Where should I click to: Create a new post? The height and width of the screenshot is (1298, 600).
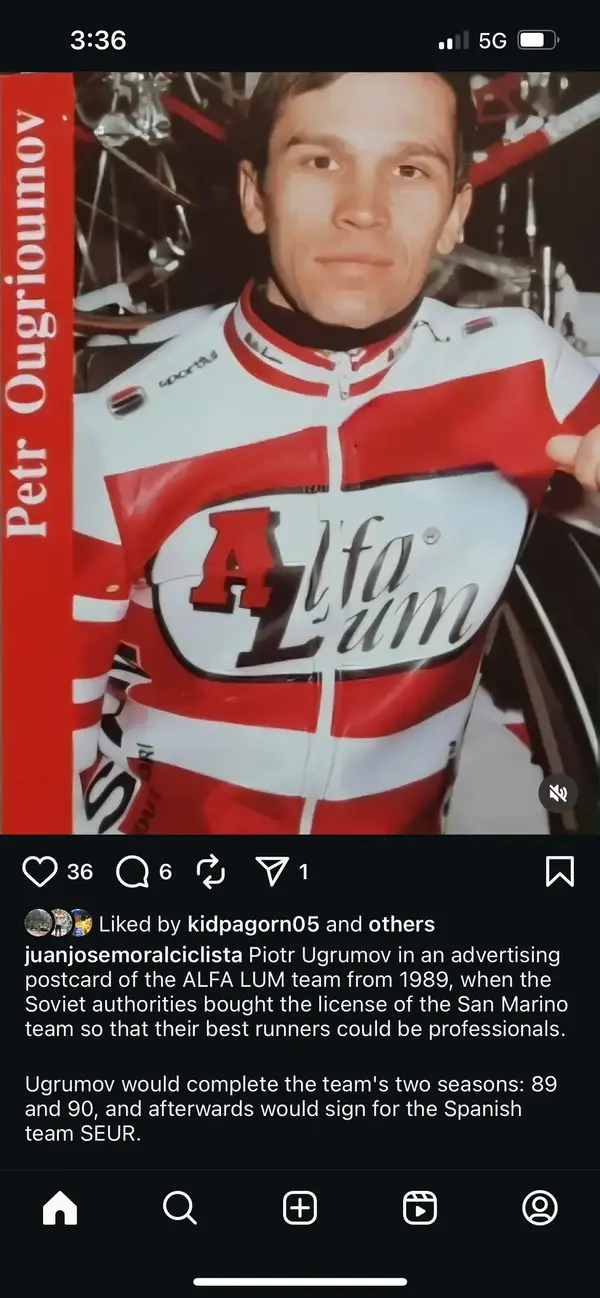(300, 1208)
